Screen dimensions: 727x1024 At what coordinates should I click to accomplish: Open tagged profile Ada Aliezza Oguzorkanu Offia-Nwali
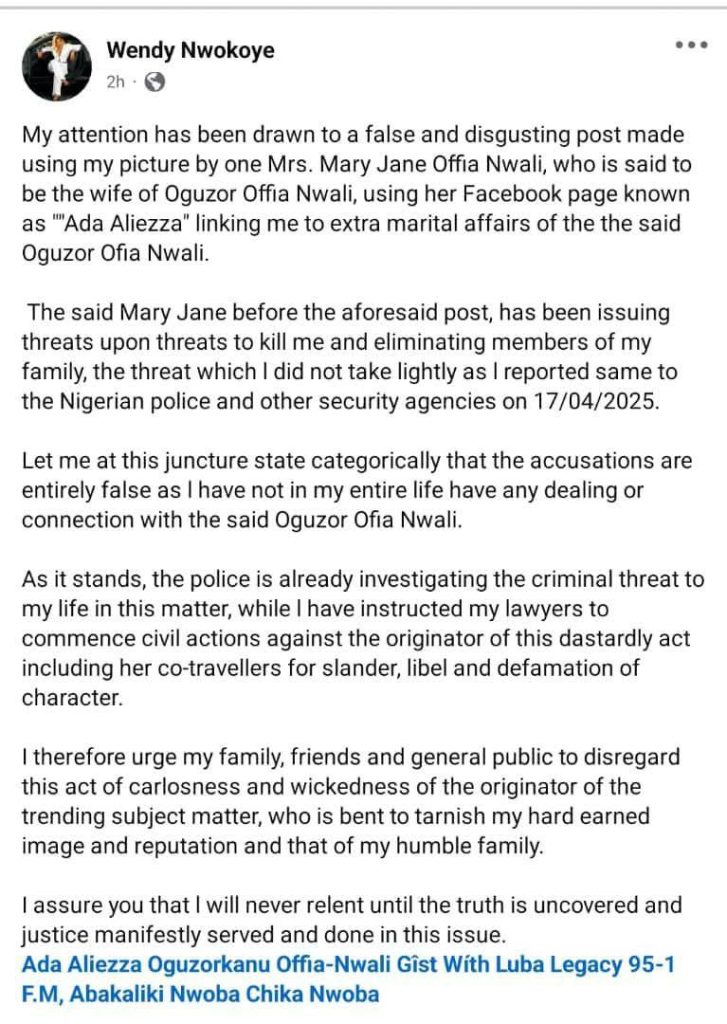coord(198,964)
